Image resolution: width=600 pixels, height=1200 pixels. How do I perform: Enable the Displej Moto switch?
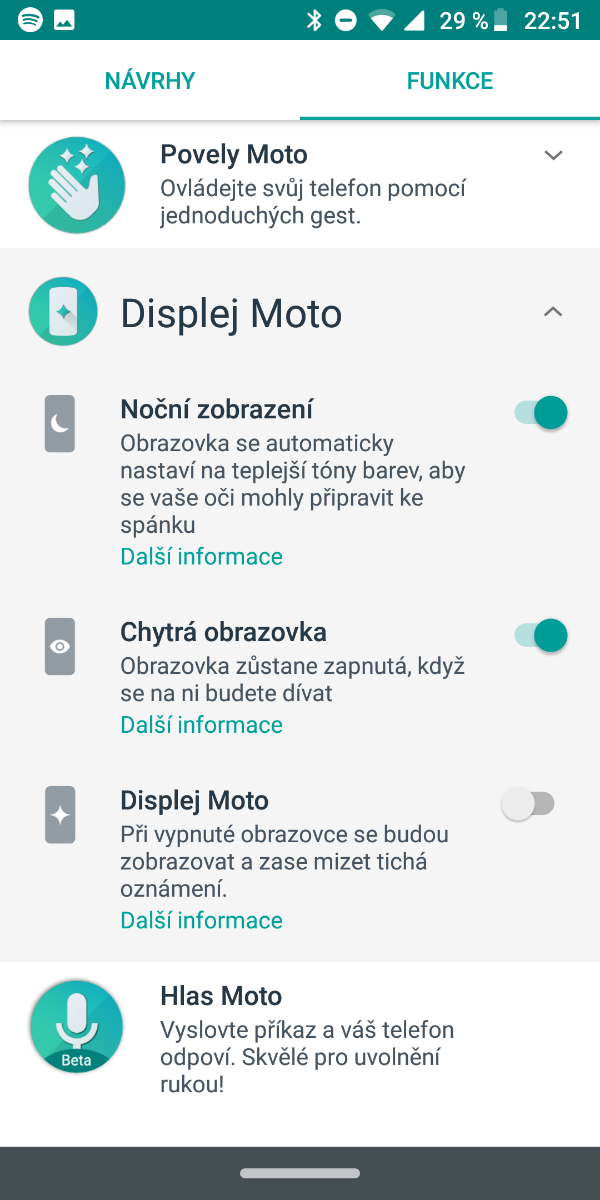528,804
